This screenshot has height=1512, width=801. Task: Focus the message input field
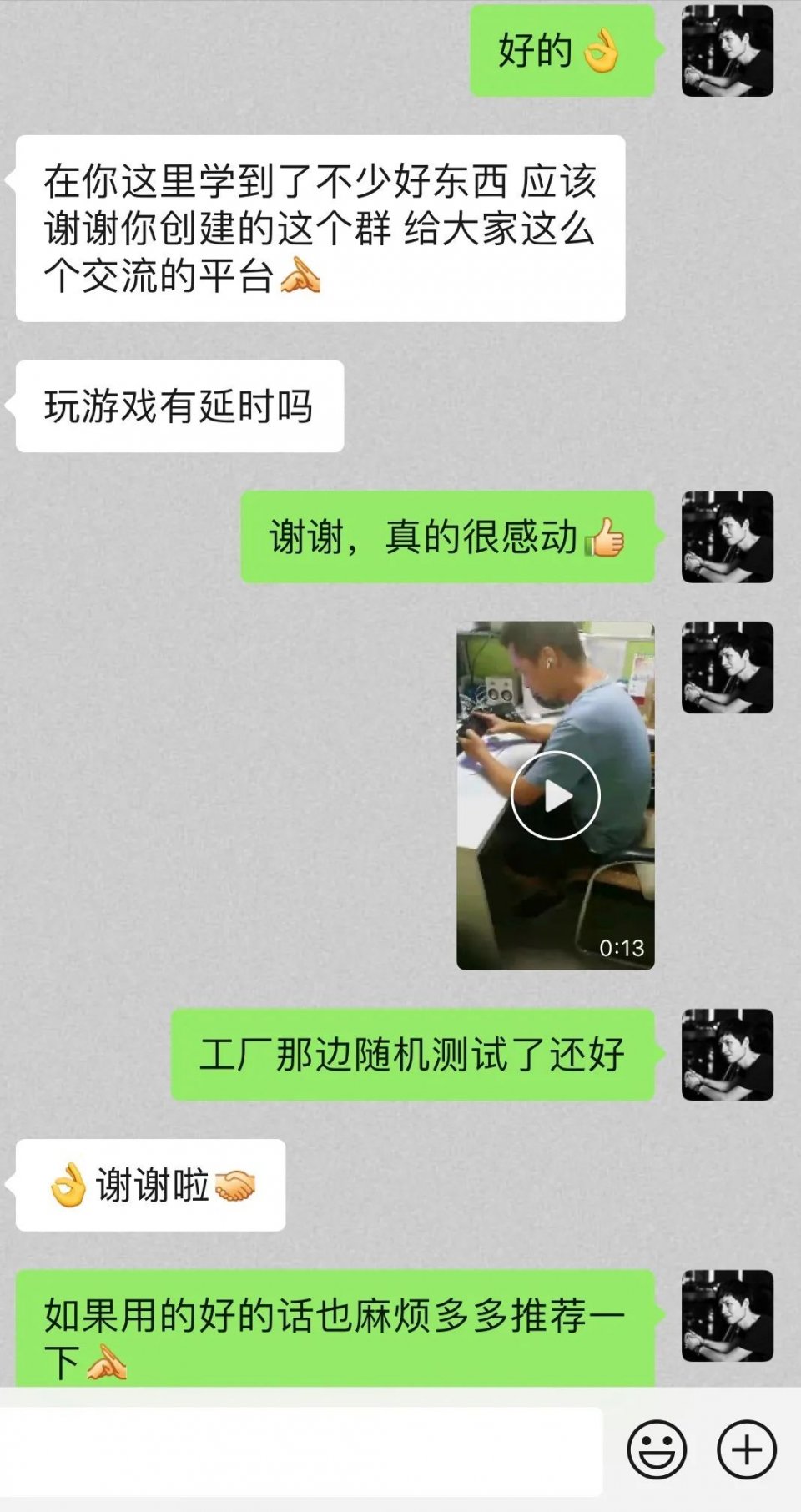click(x=300, y=1450)
